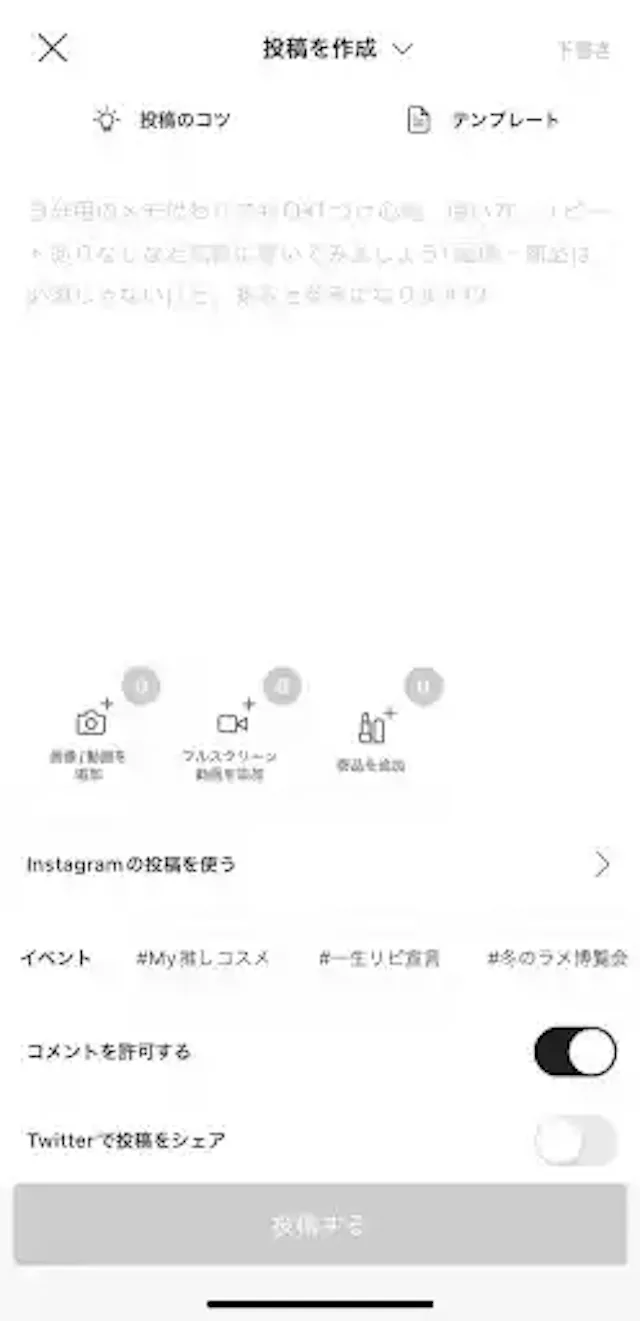The image size is (640, 1321).
Task: Open 下書き drafts
Action: 583,50
